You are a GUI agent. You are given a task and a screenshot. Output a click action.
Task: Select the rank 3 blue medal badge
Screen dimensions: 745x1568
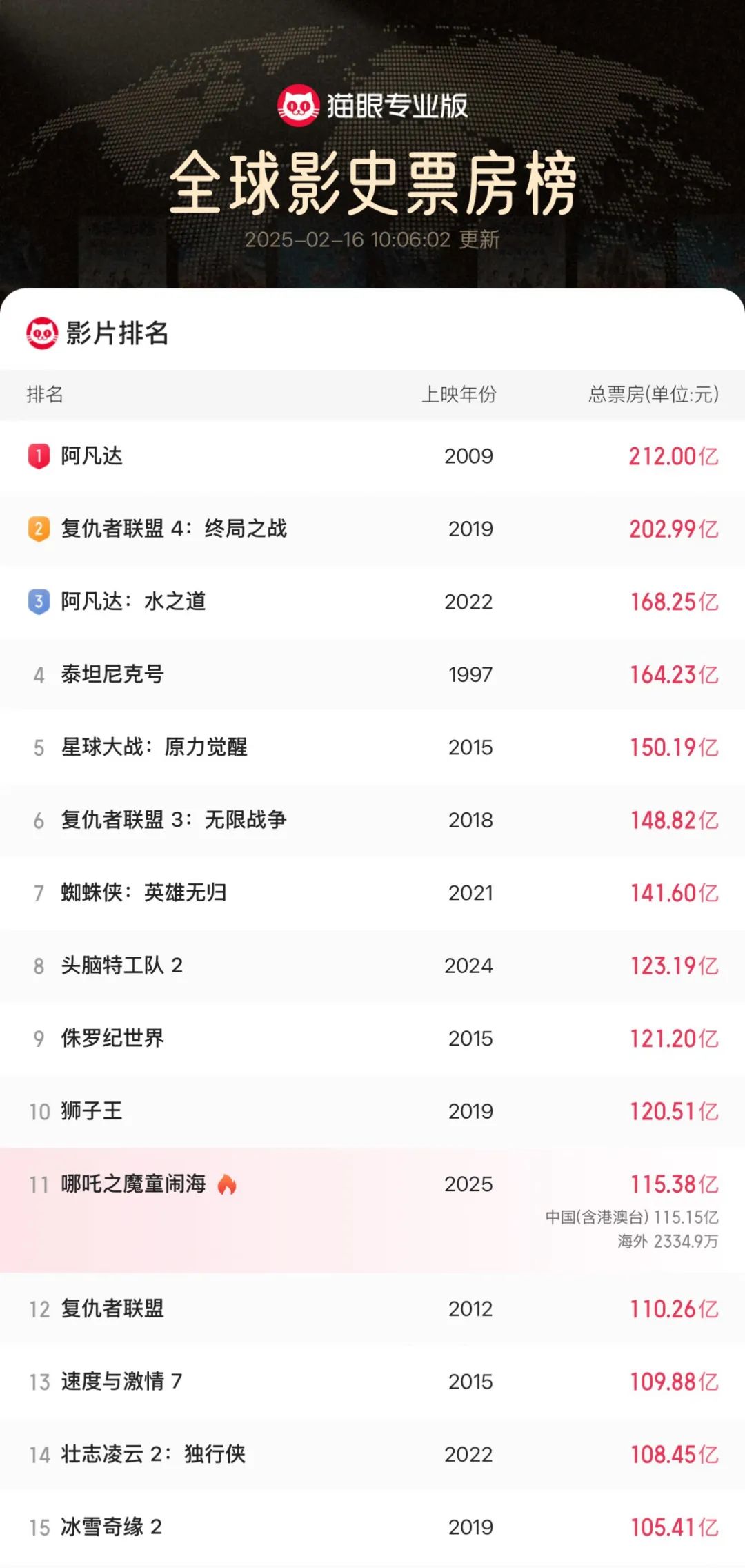38,602
